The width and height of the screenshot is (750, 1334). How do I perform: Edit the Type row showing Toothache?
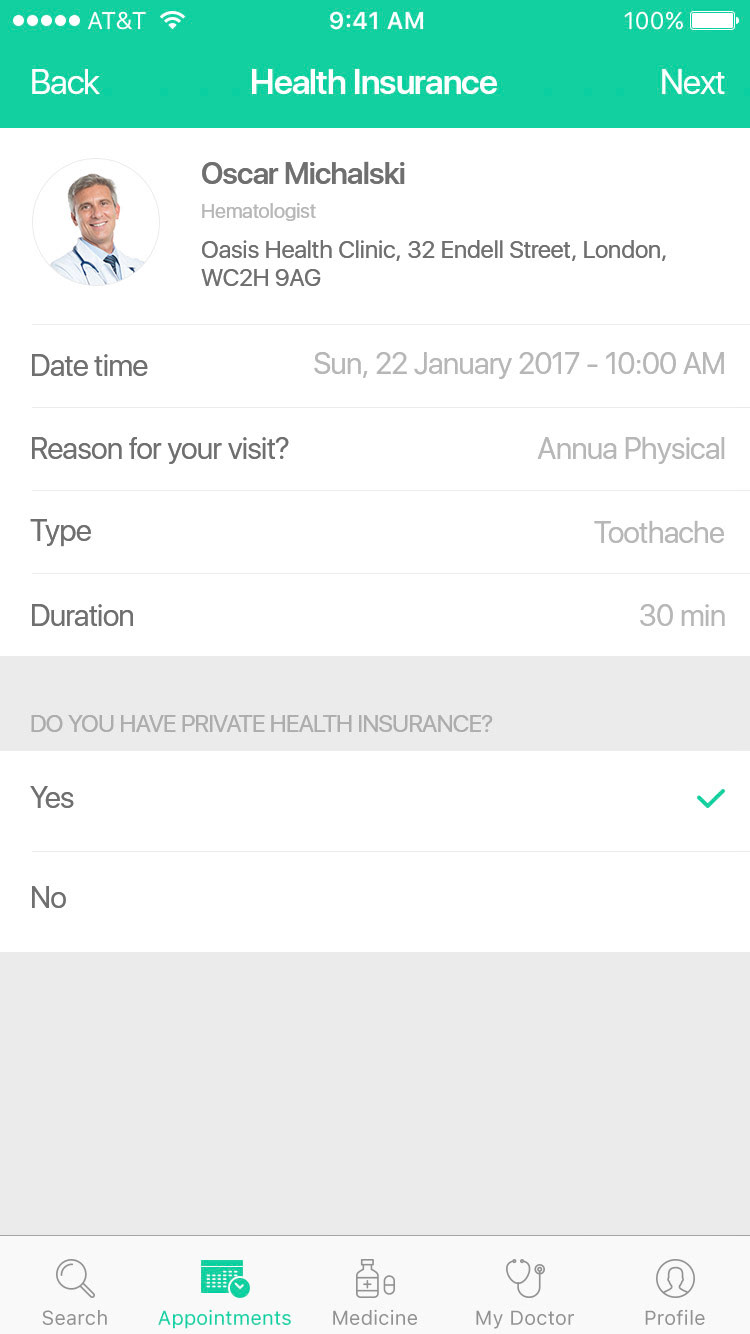tap(376, 532)
